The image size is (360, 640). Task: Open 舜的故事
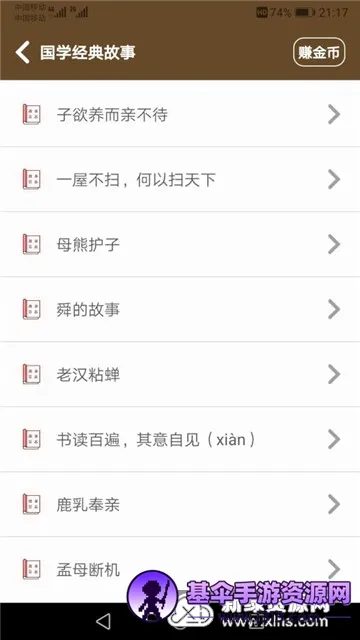pyautogui.click(x=180, y=309)
